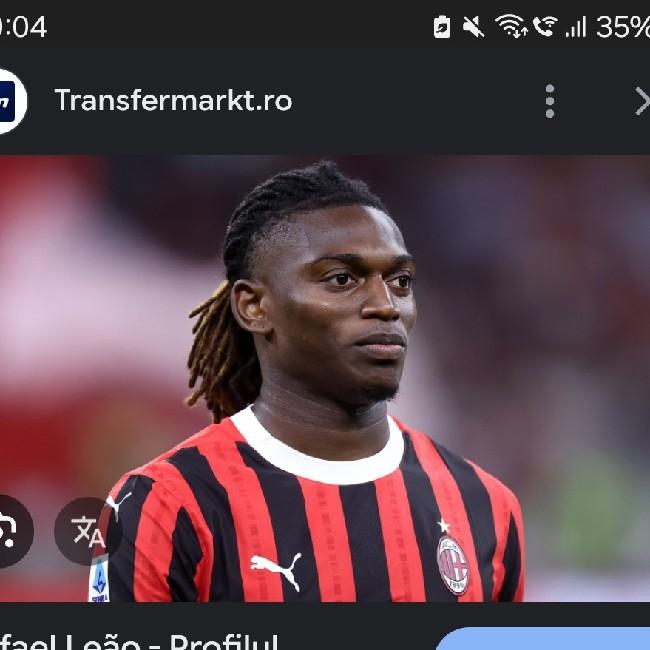Screen dimensions: 650x650
Task: Search the image with Lens icon
Action: point(12,531)
